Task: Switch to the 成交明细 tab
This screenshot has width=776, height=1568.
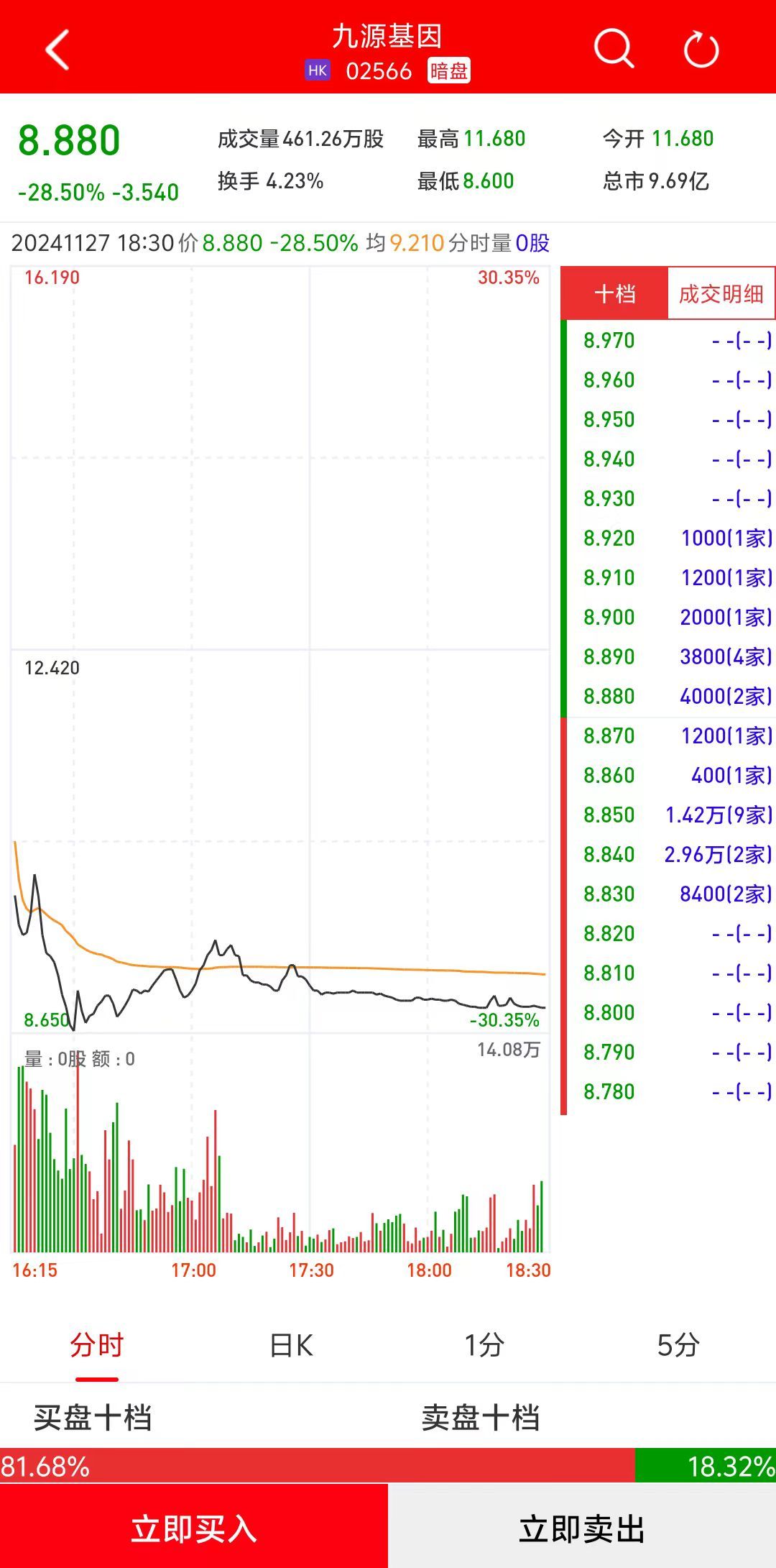Action: pos(721,293)
